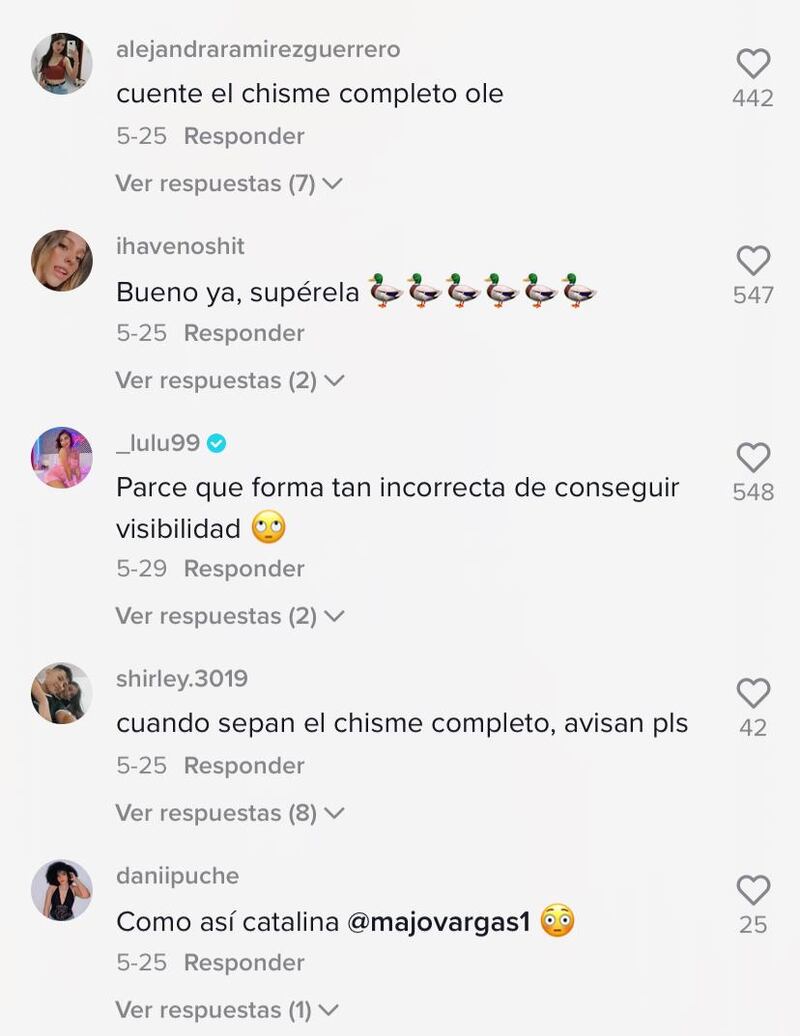Reply to _lulu99's comment
The height and width of the screenshot is (1036, 800).
coord(244,569)
